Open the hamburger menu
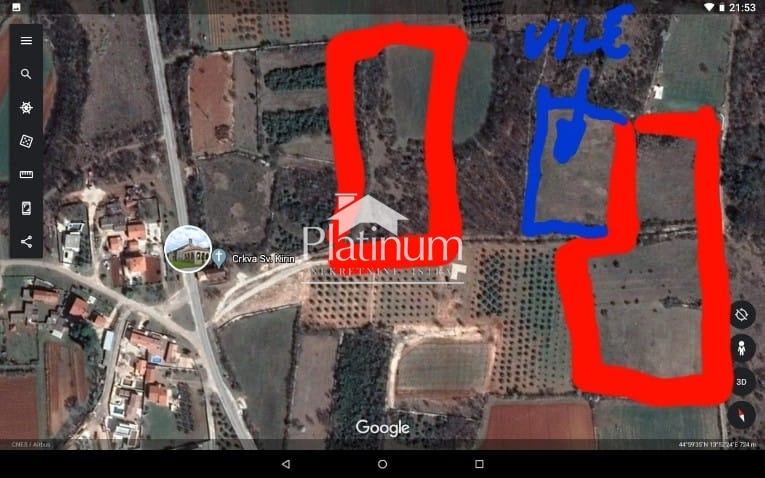Image resolution: width=765 pixels, height=478 pixels. click(26, 41)
